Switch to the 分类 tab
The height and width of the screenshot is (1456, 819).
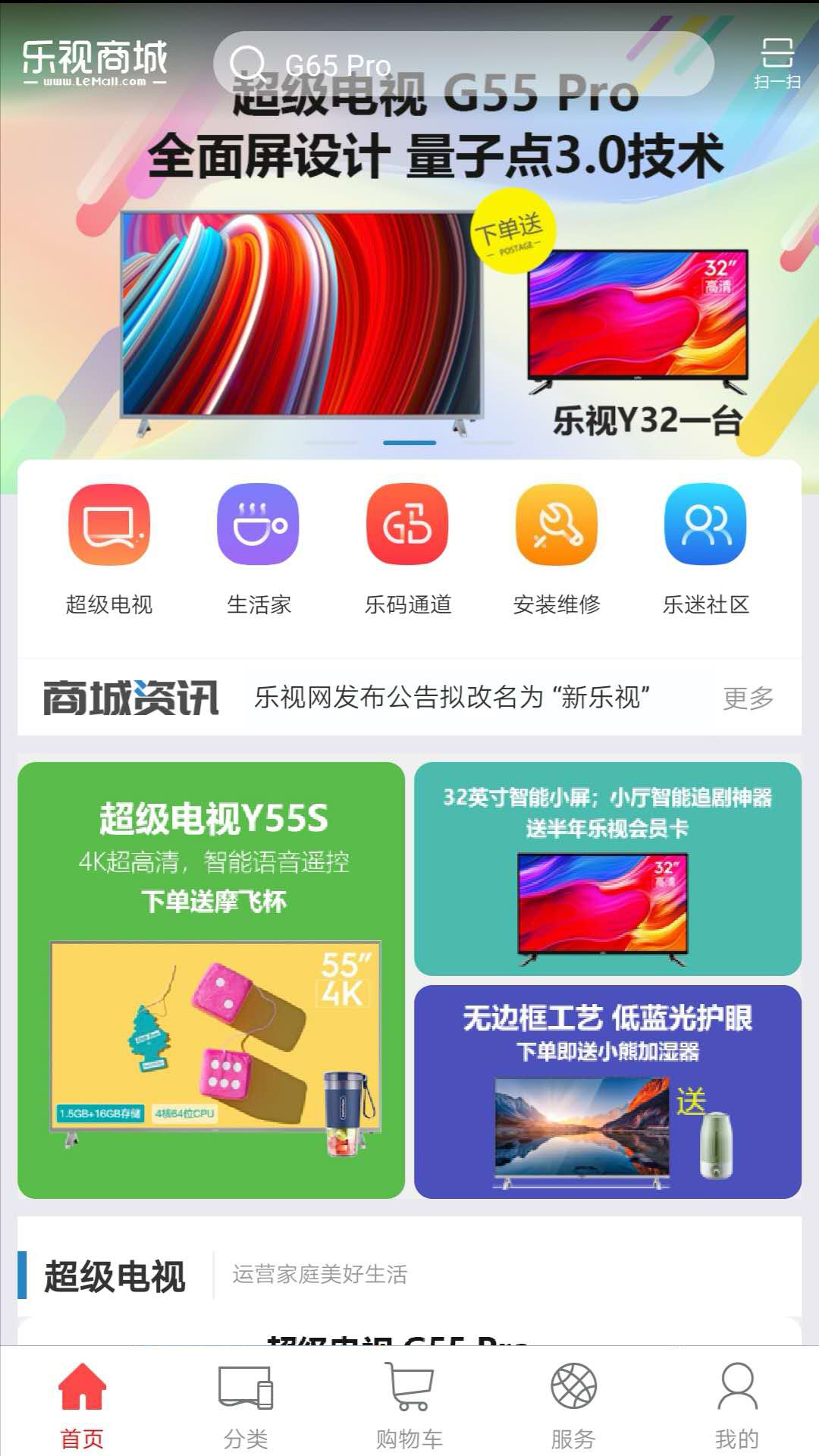pyautogui.click(x=246, y=1404)
